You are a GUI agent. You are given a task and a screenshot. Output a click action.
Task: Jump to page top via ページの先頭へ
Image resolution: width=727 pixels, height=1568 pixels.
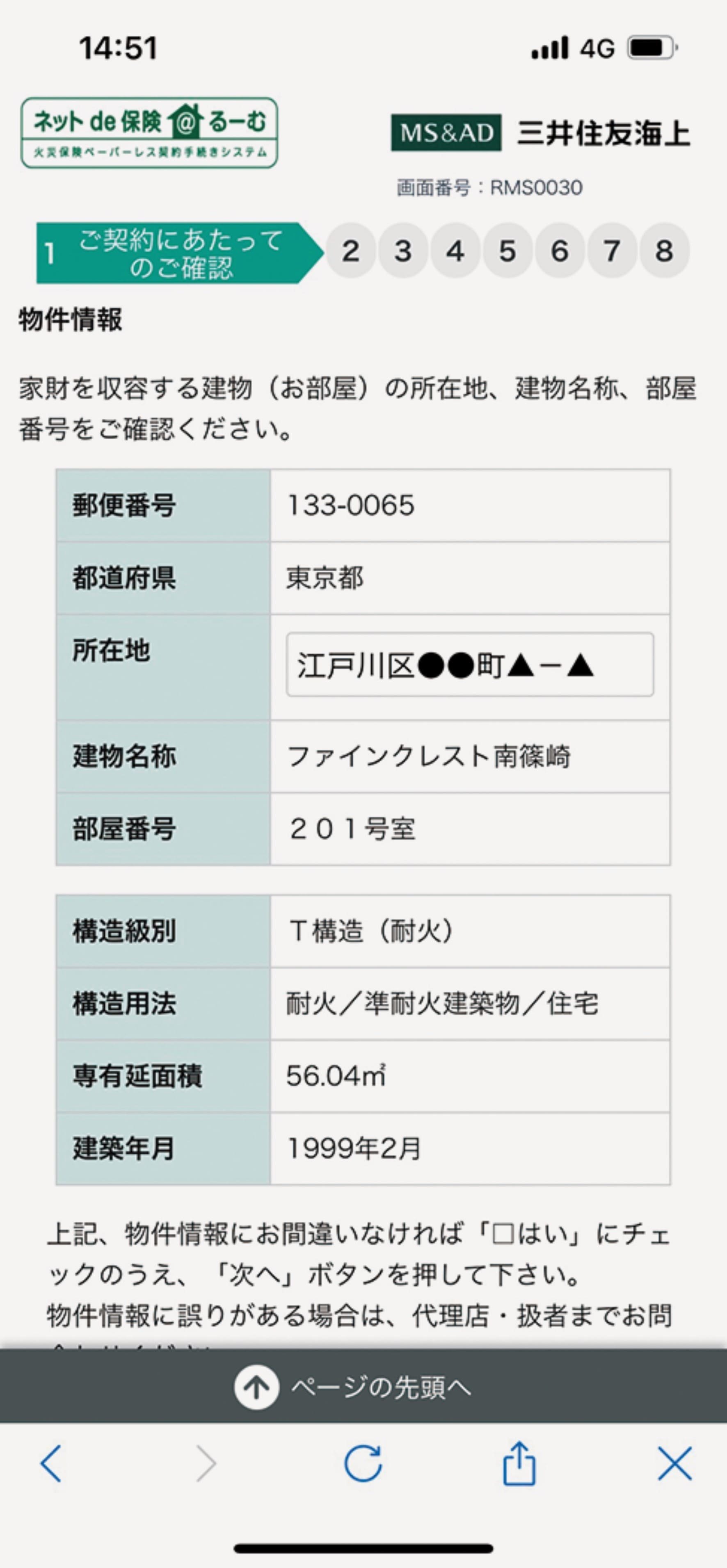pos(363,1387)
